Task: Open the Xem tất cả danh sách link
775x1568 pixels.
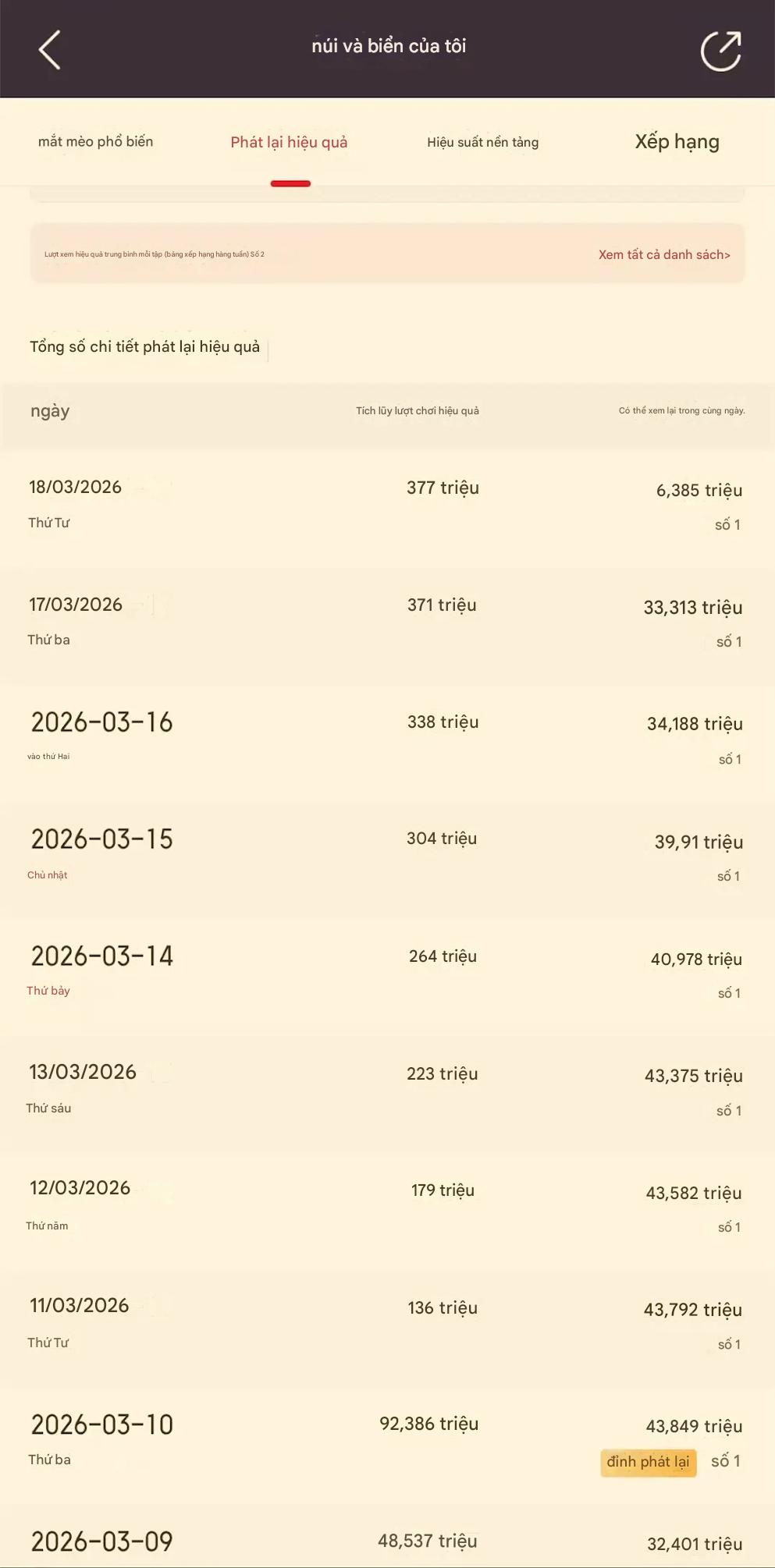Action: pos(663,255)
